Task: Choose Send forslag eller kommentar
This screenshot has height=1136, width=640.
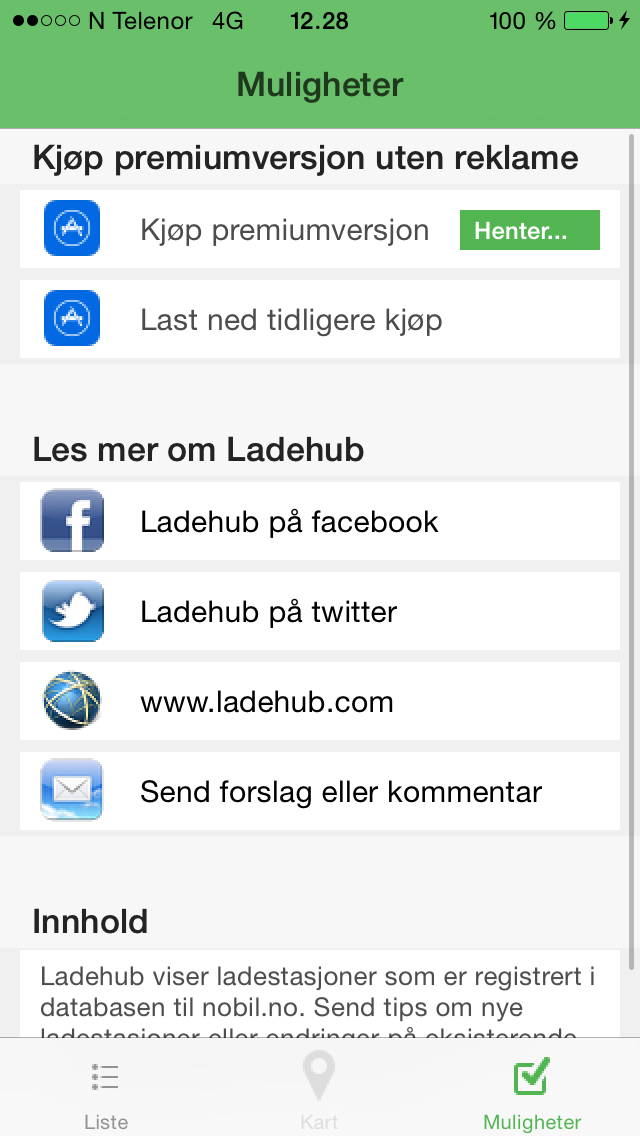Action: 320,790
